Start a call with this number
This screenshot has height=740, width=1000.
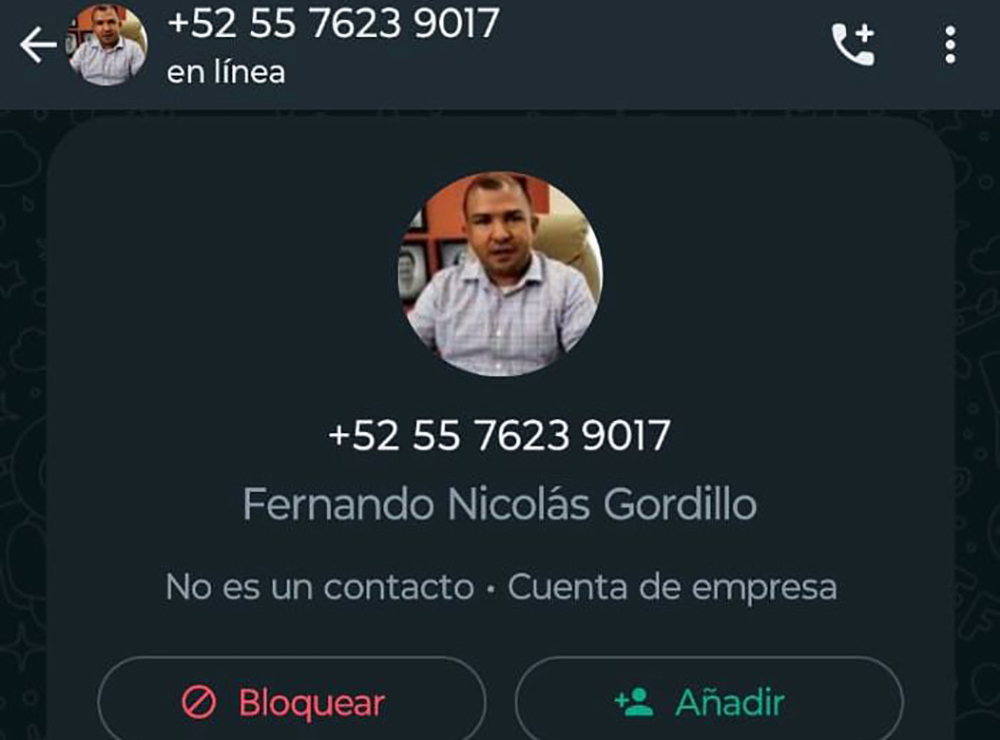coord(852,45)
